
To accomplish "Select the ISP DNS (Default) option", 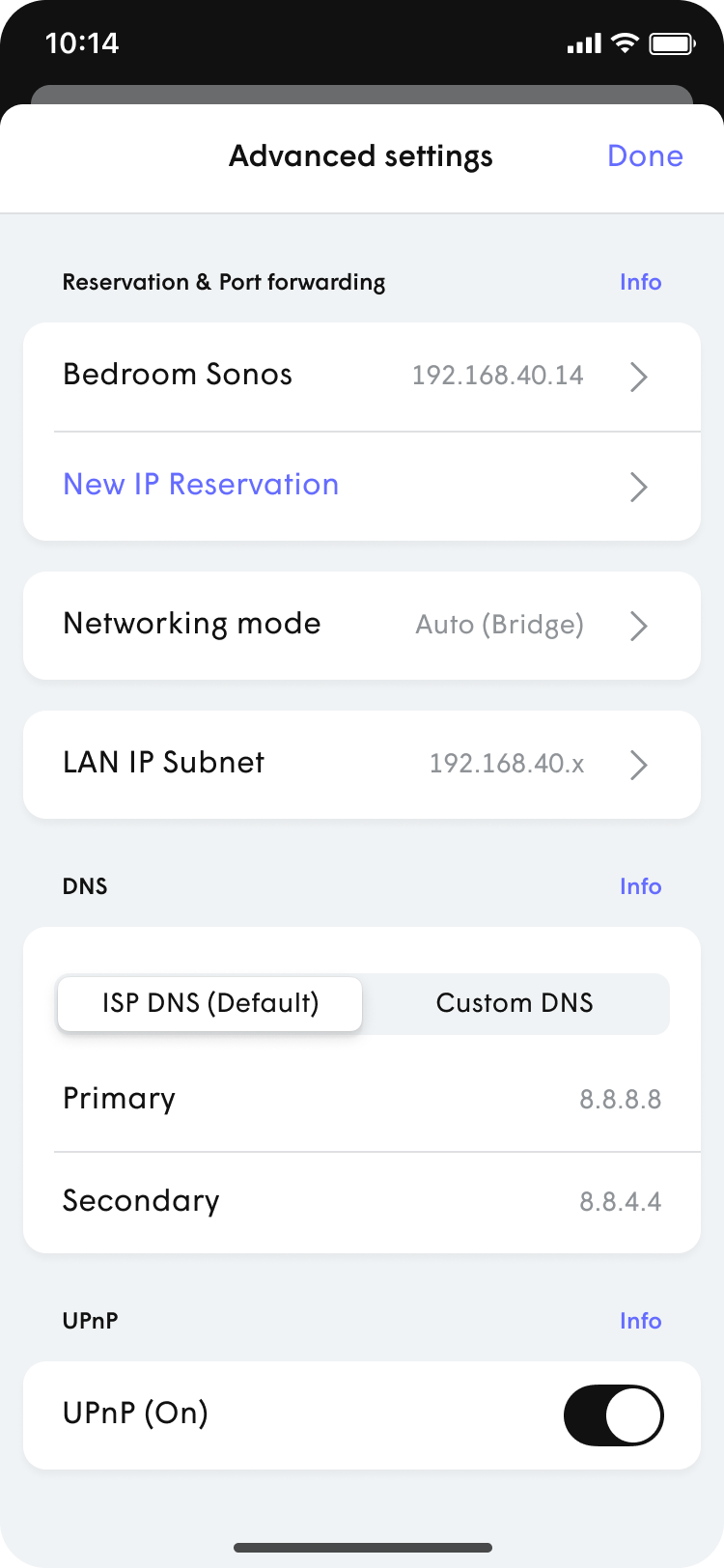I will pos(209,1003).
